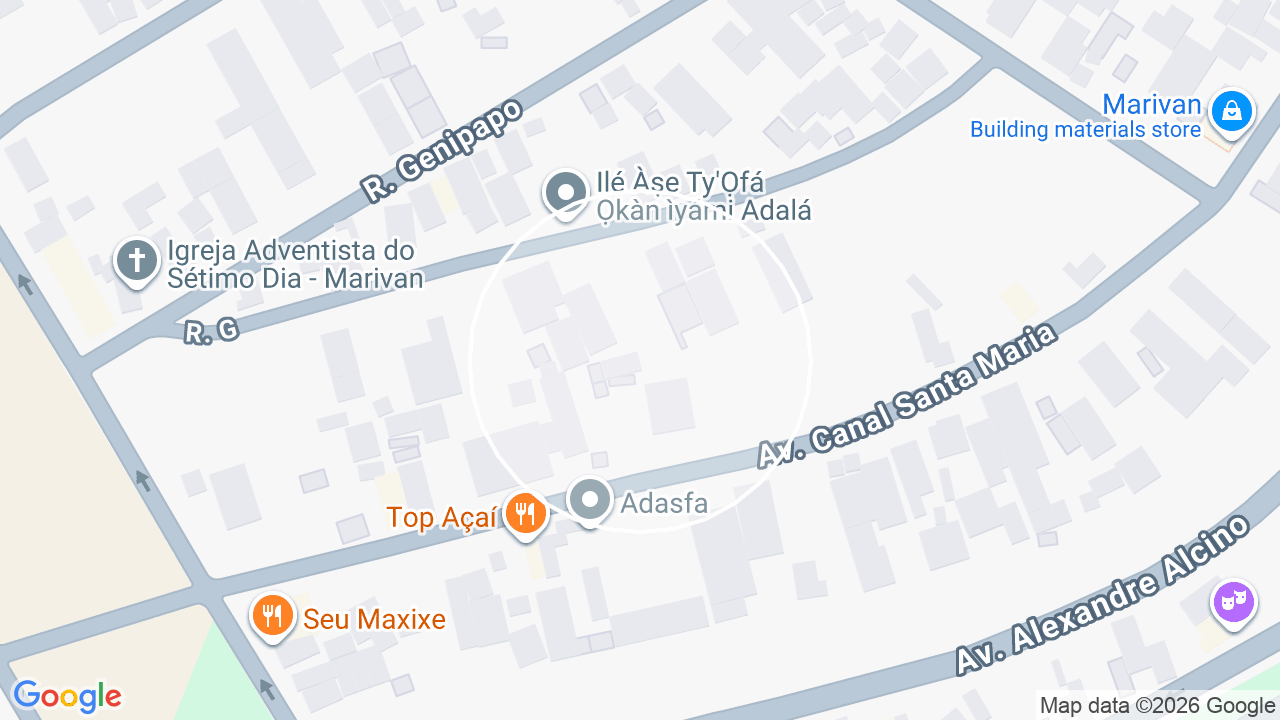
Task: Select the Adasfa place marker
Action: pos(589,501)
